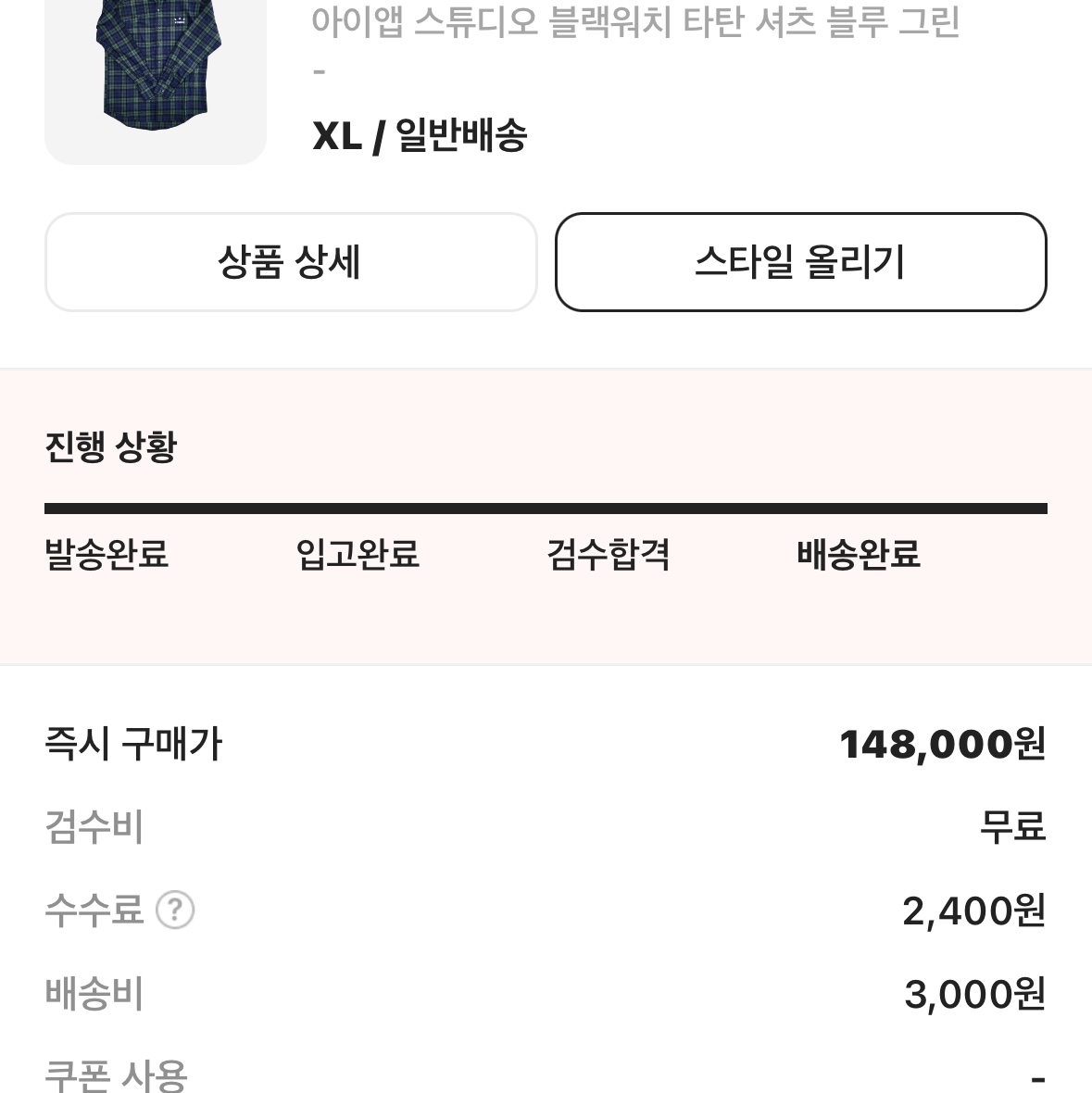Select the 입고완료 progress step

click(357, 556)
